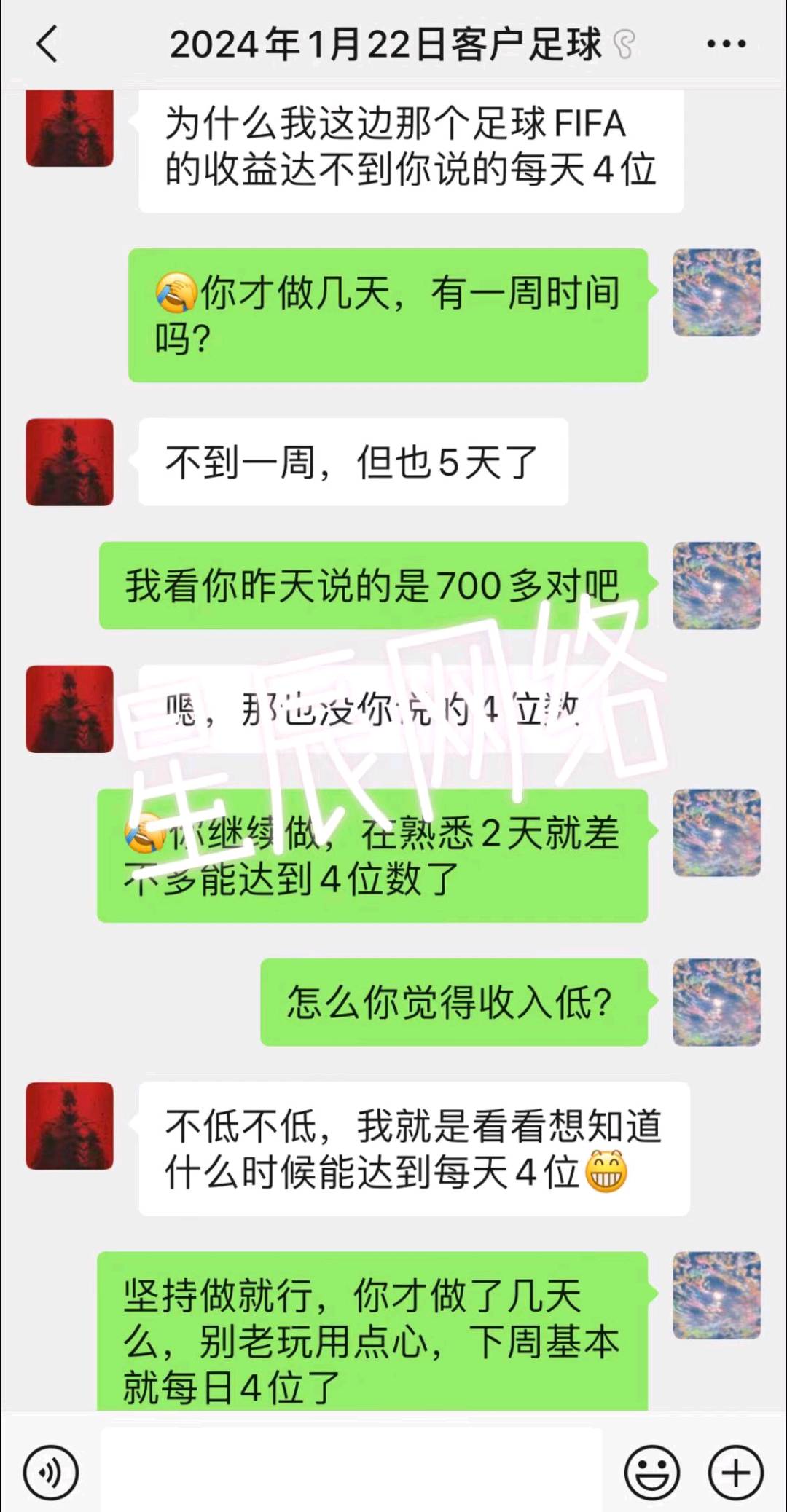Open the emoji picker
Screen dimensions: 787x1512
coord(651,1473)
